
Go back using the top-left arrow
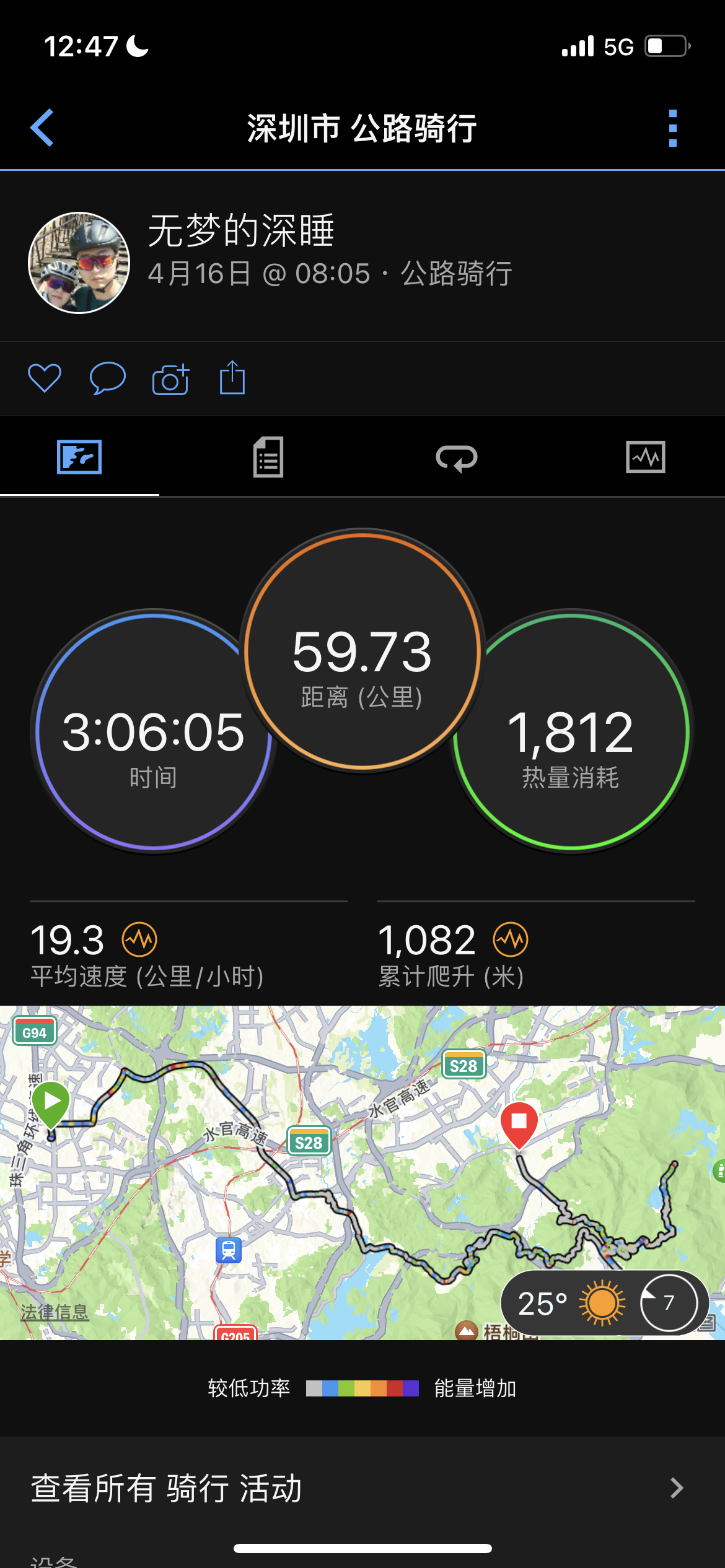[x=42, y=128]
